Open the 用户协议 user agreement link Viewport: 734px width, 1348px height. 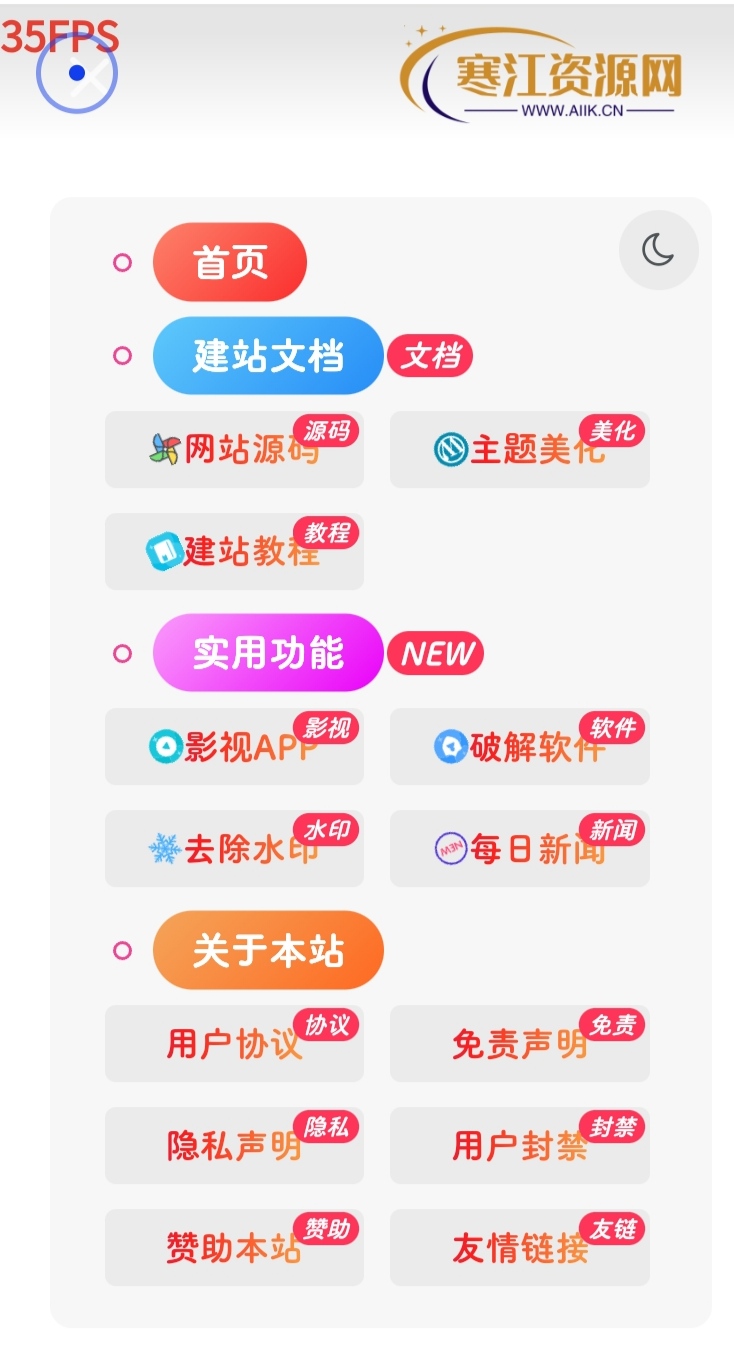234,1043
